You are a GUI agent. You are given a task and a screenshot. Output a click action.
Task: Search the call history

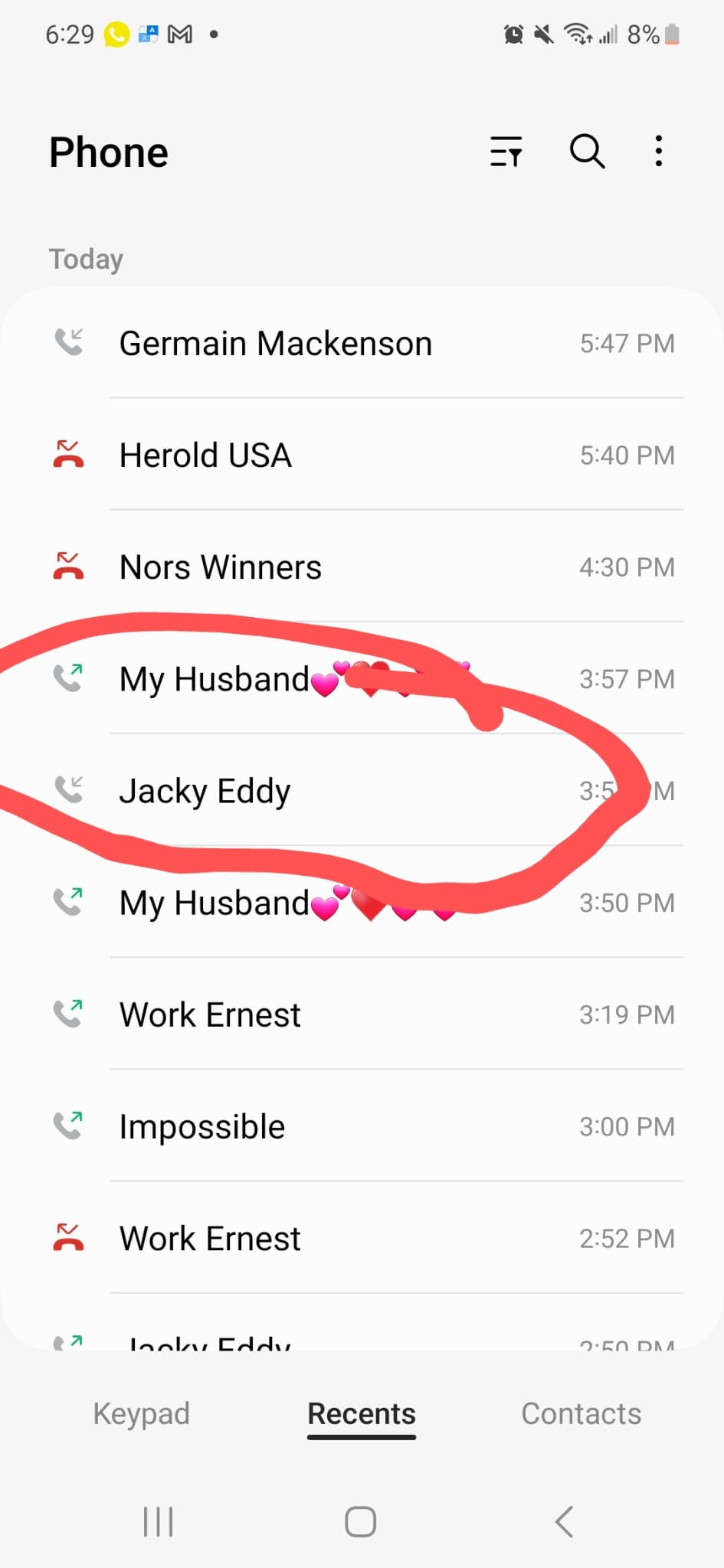click(x=588, y=151)
